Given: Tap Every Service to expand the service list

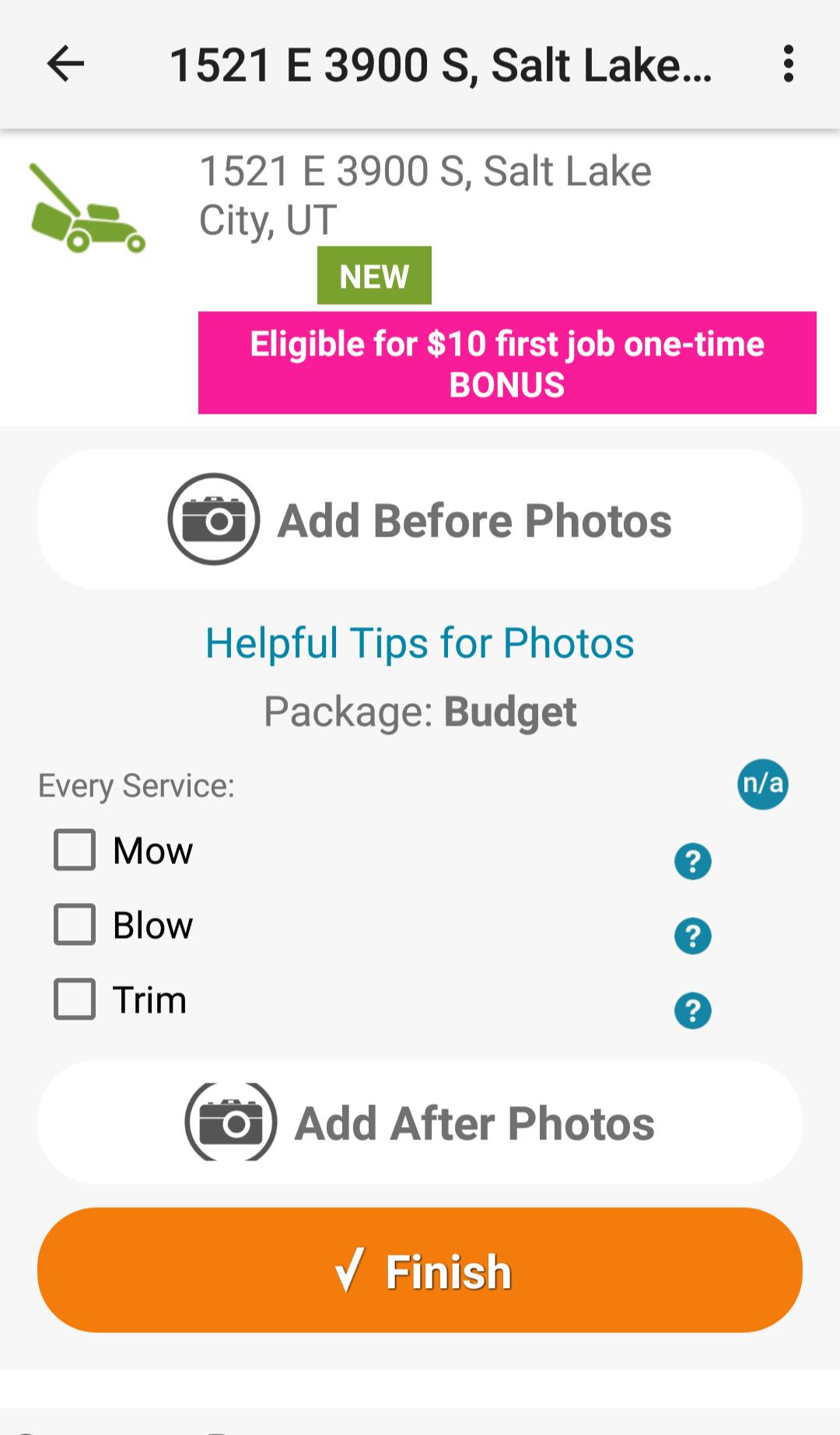Looking at the screenshot, I should coord(137,786).
